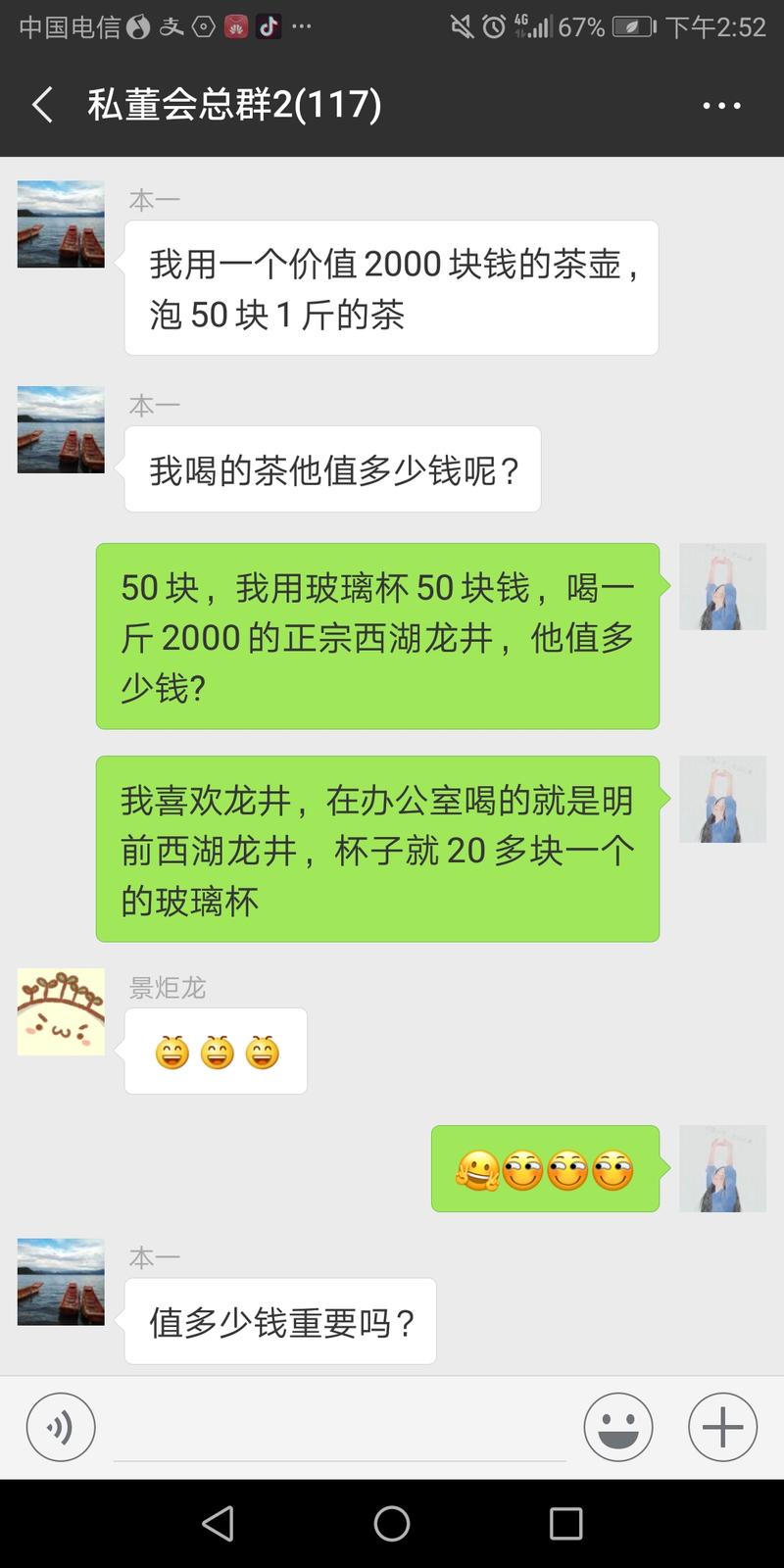Open the emoji picker icon
The height and width of the screenshot is (1568, 784).
pos(617,1427)
